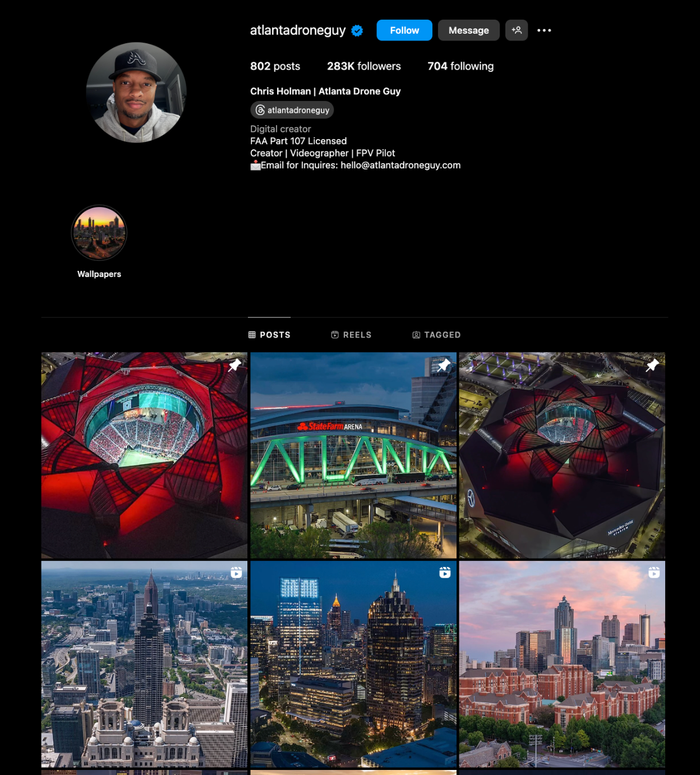Select the Posts tab
700x775 pixels.
click(x=269, y=335)
